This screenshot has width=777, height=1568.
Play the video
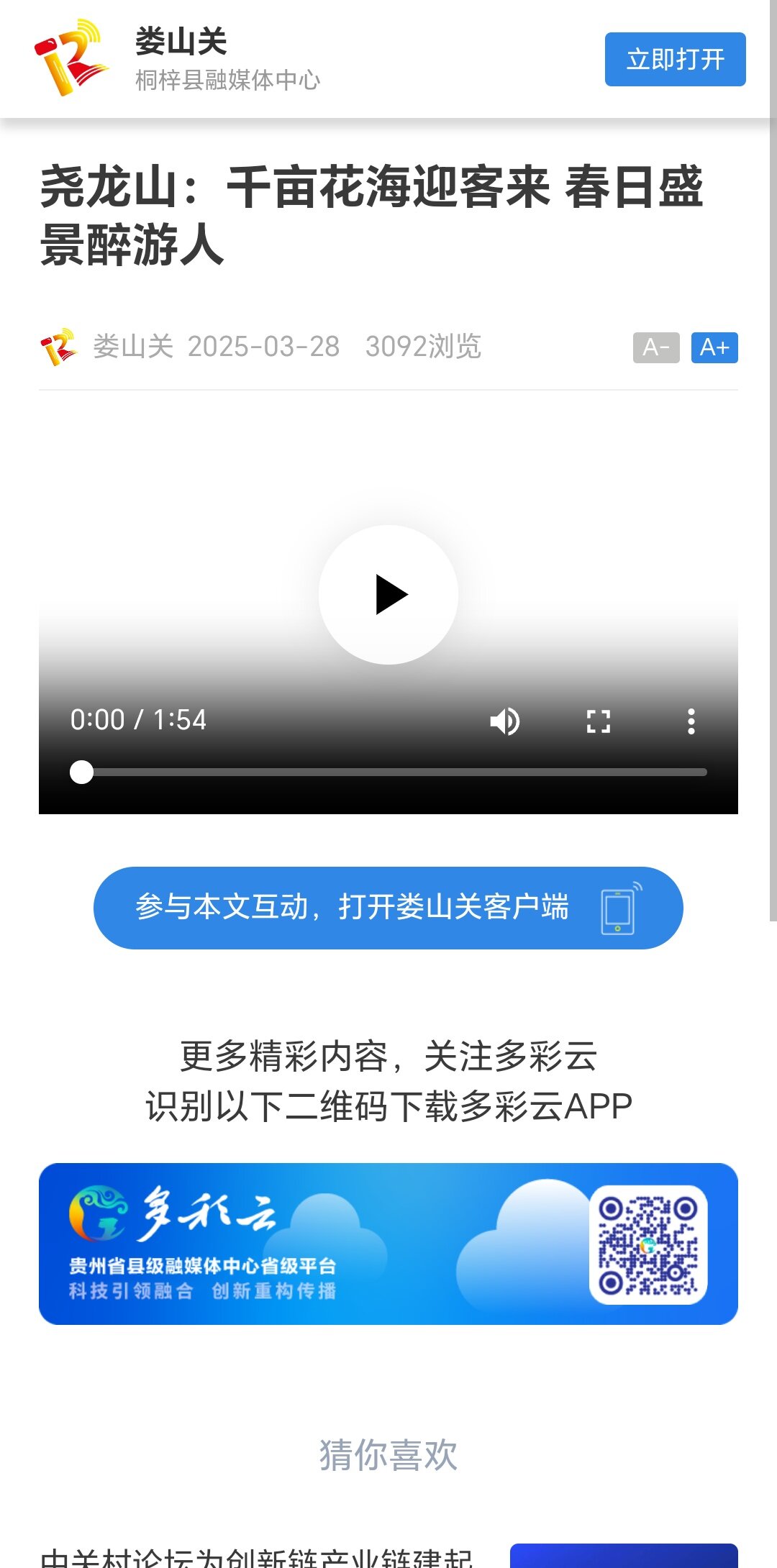(388, 595)
